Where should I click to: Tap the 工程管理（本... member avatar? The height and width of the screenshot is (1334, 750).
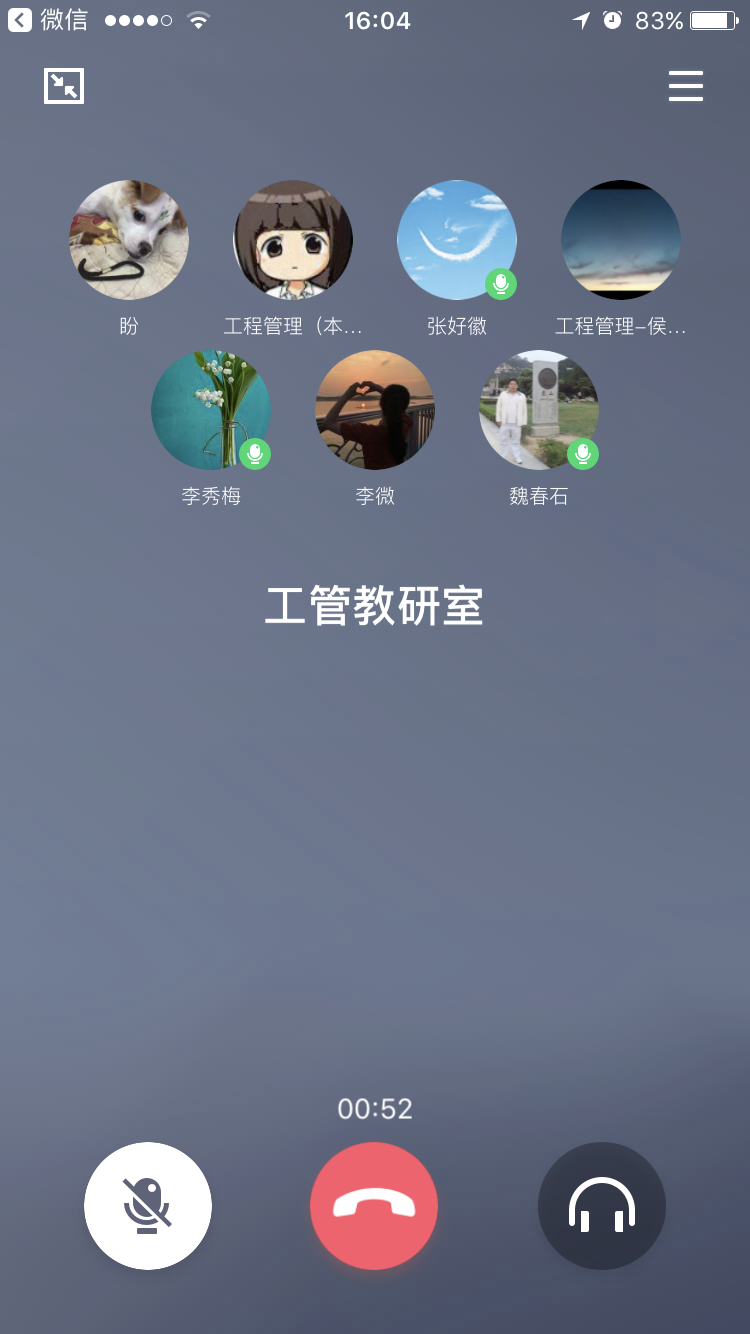tap(293, 240)
